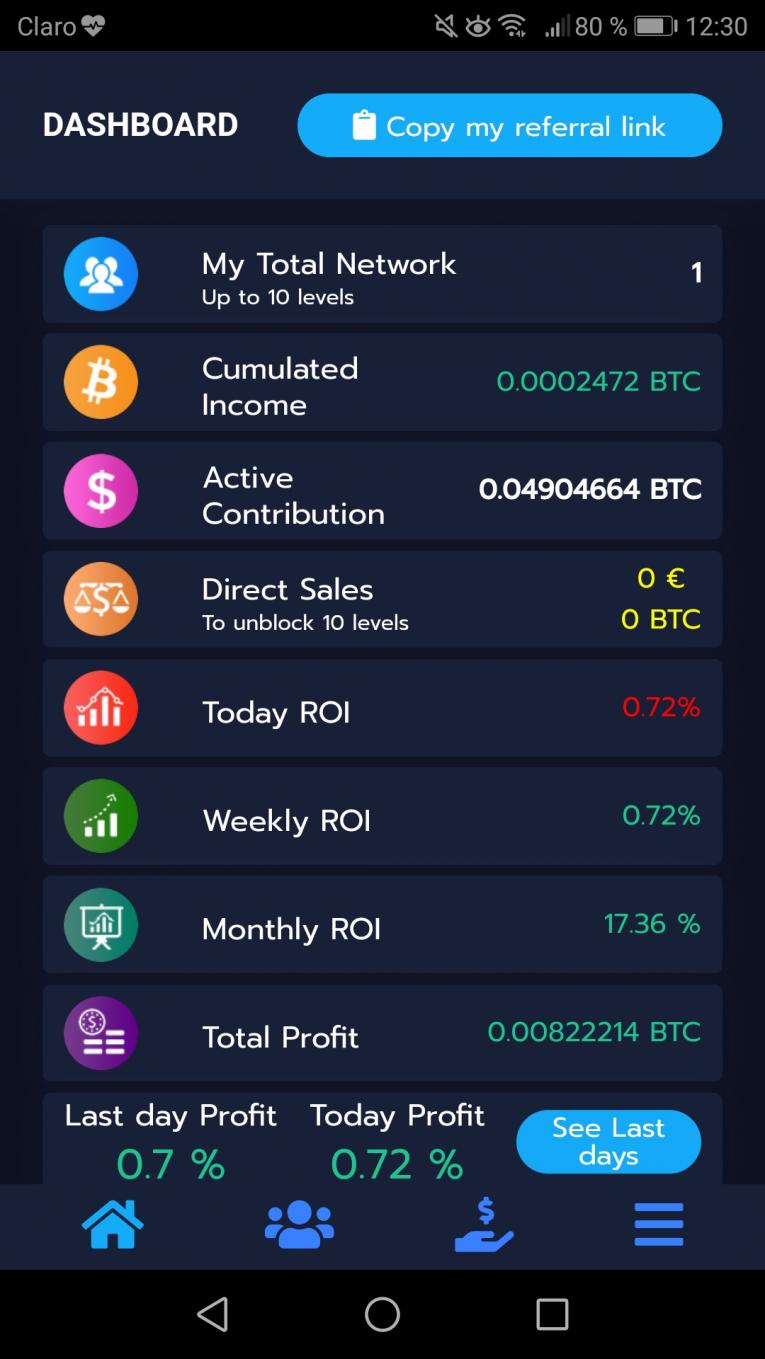Copy my referral link
This screenshot has width=765, height=1359.
coord(509,126)
